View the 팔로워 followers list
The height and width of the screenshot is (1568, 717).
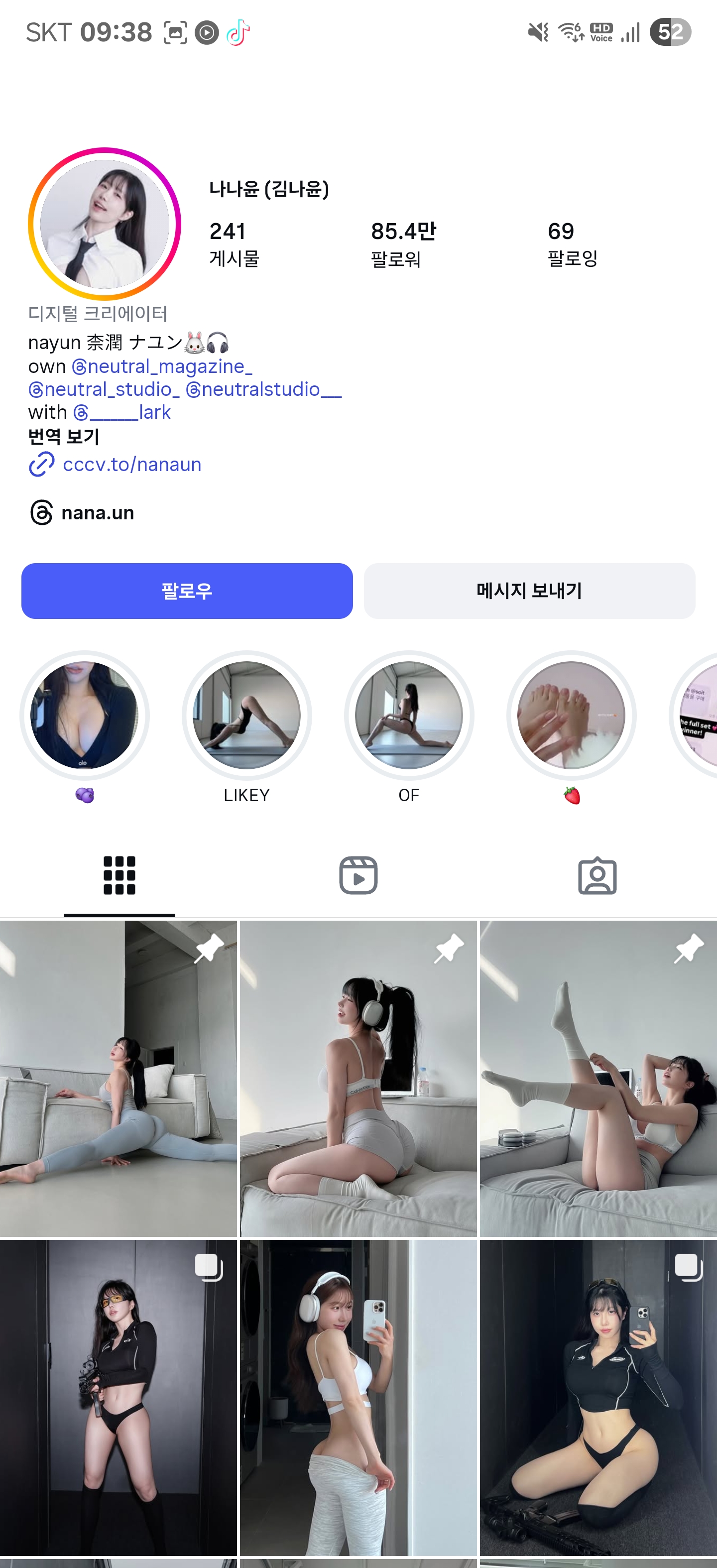coord(403,243)
